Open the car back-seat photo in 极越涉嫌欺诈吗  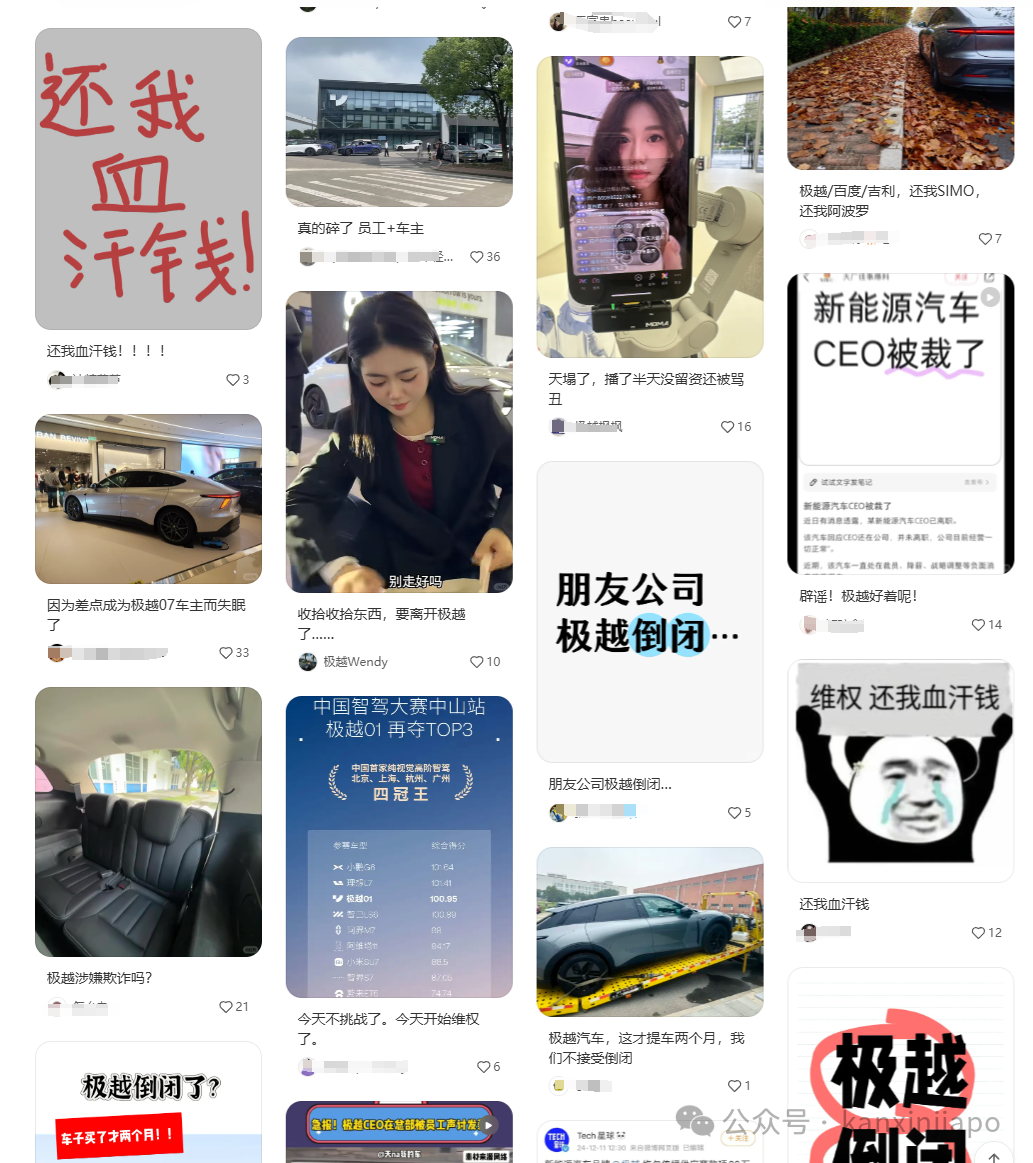pyautogui.click(x=148, y=821)
